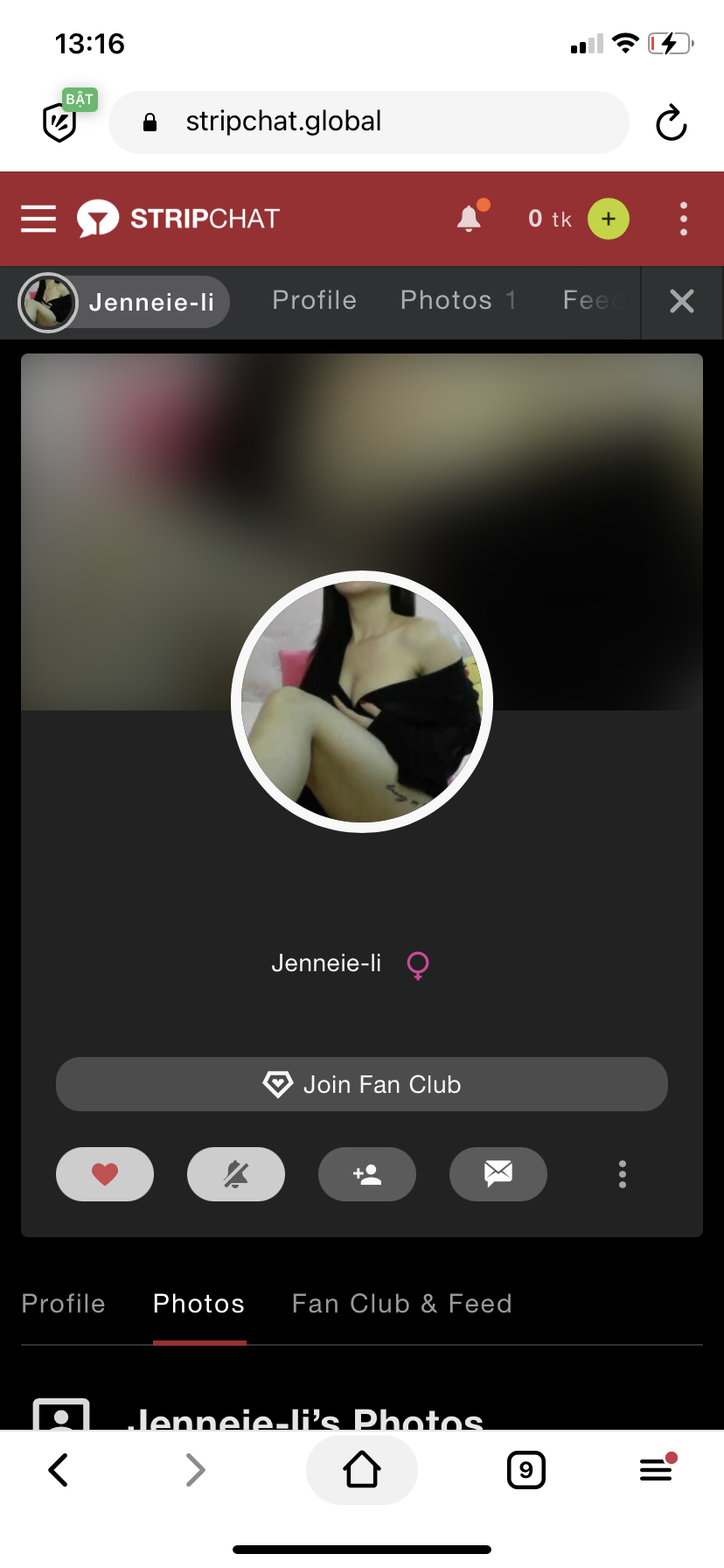The height and width of the screenshot is (1568, 724).
Task: Join the Fan Club
Action: 362,1084
